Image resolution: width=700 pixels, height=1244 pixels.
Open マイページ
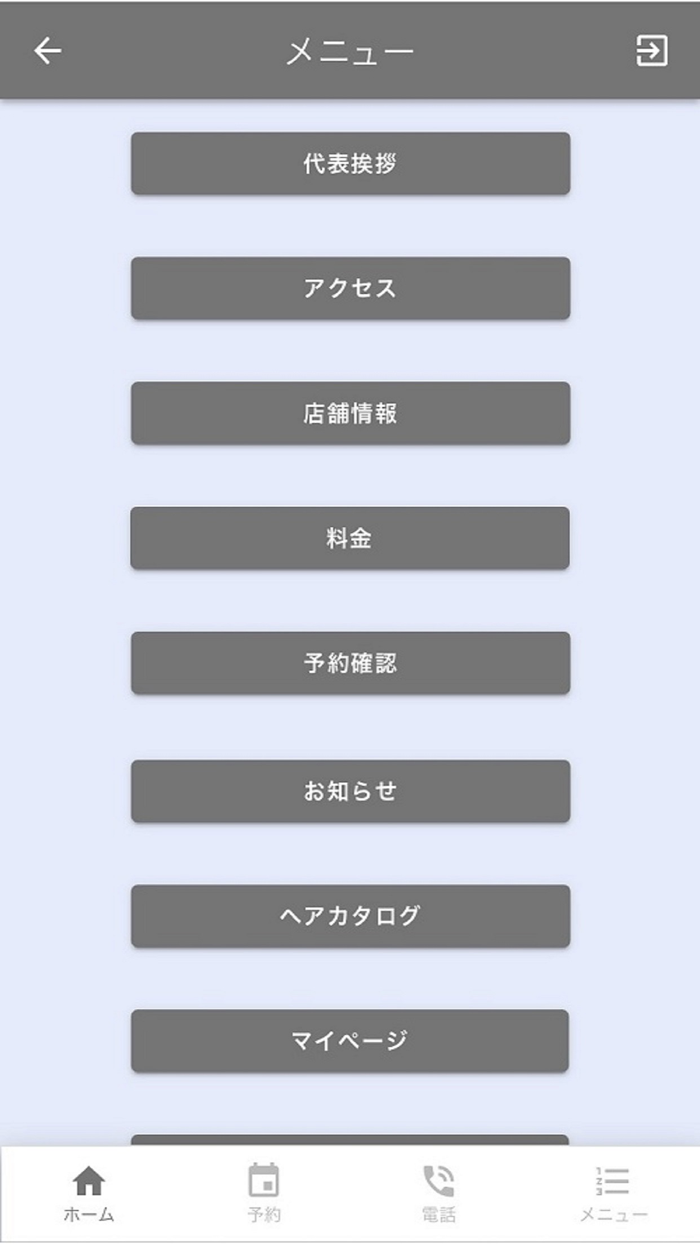point(350,1041)
